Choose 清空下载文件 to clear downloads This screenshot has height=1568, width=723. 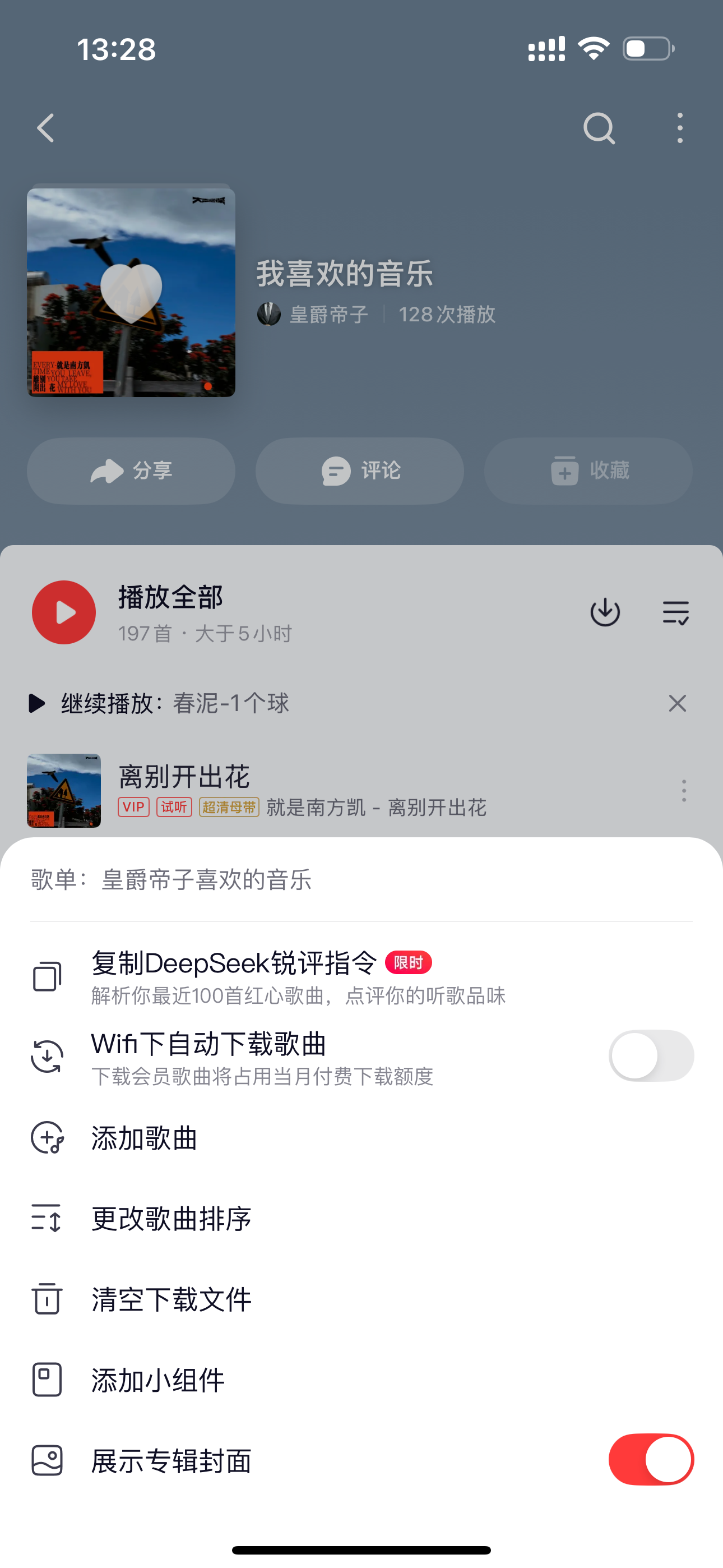click(x=171, y=1299)
